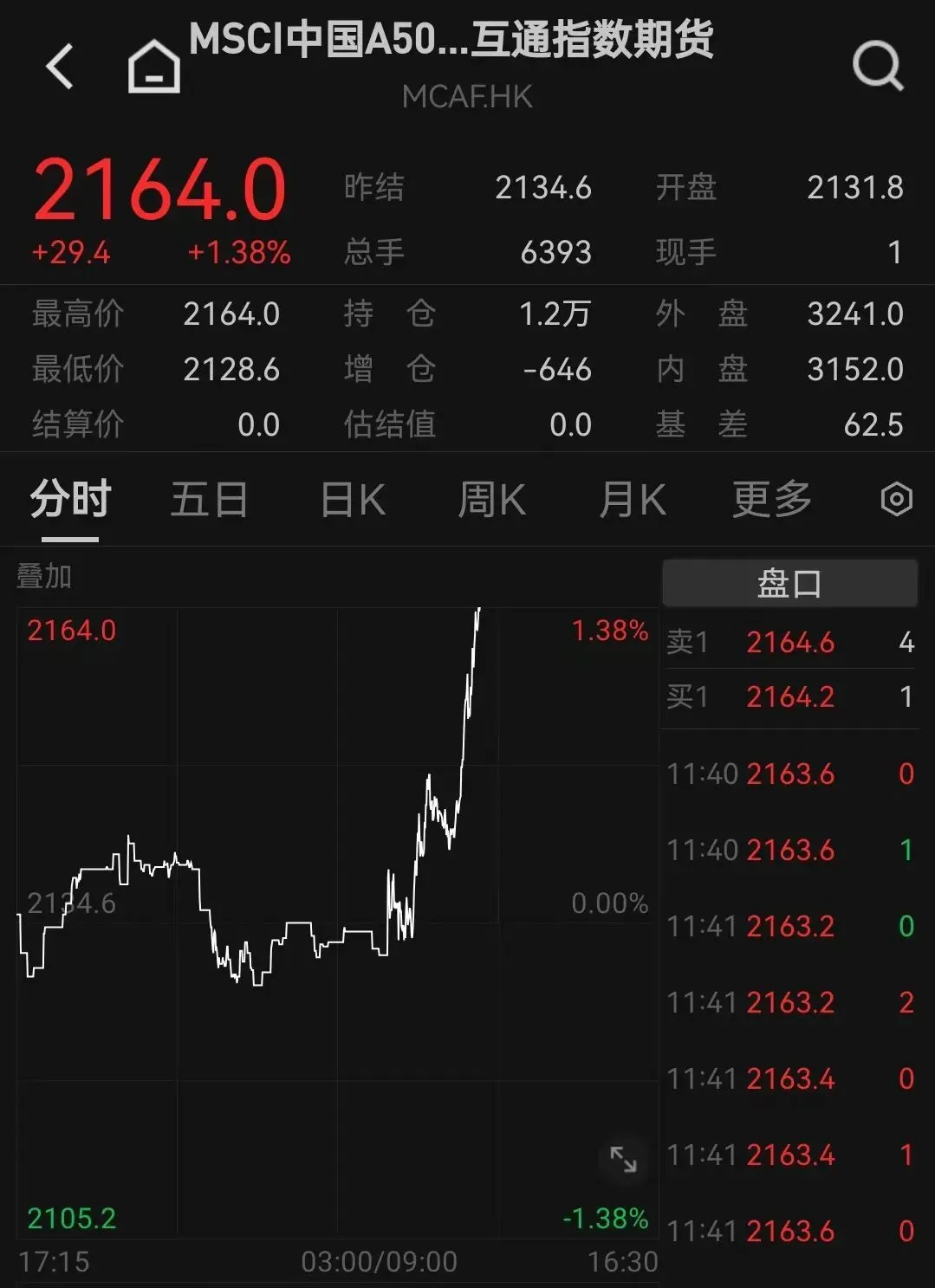The height and width of the screenshot is (1288, 935).
Task: Open the home icon in header
Action: (153, 68)
